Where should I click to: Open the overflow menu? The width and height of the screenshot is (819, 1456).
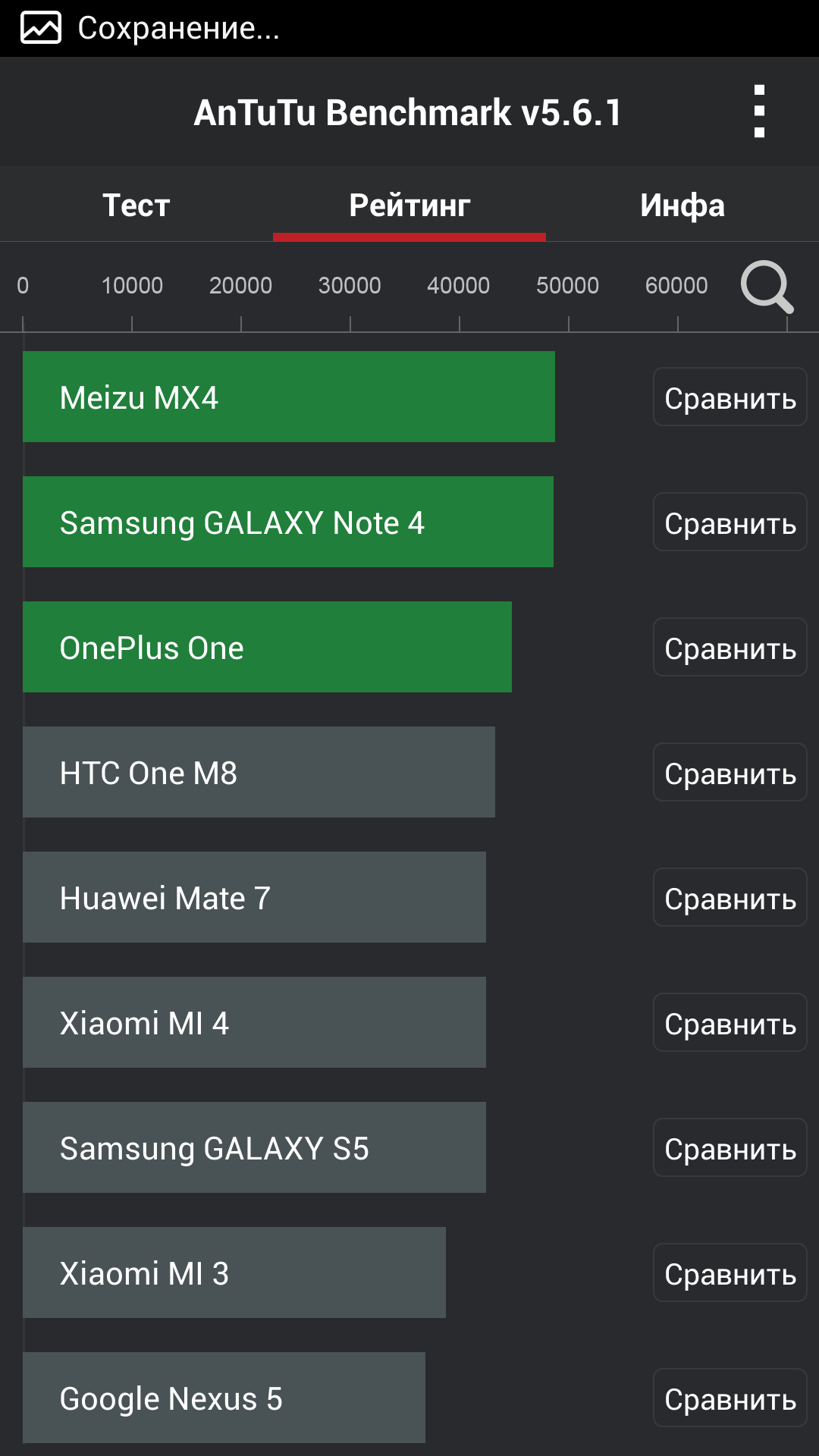pyautogui.click(x=759, y=111)
